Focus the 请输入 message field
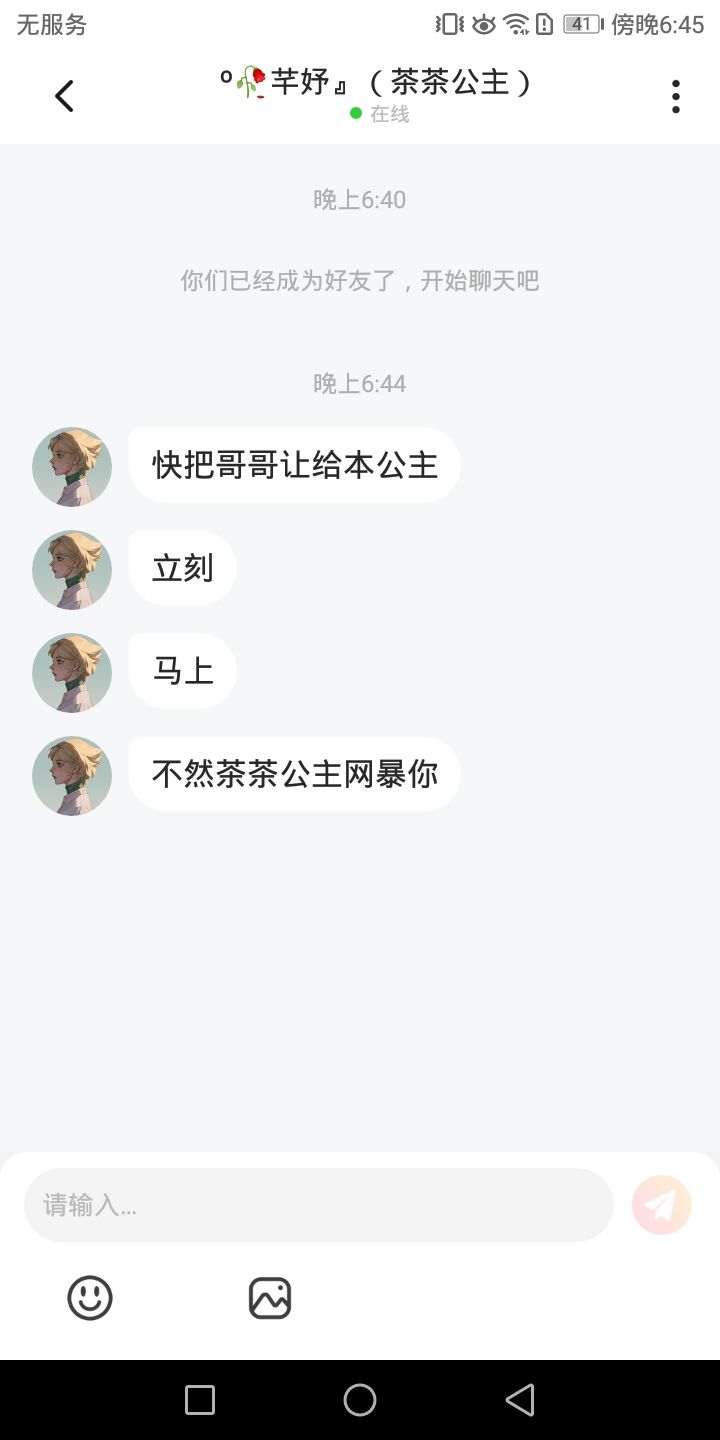The height and width of the screenshot is (1440, 720). click(318, 1205)
